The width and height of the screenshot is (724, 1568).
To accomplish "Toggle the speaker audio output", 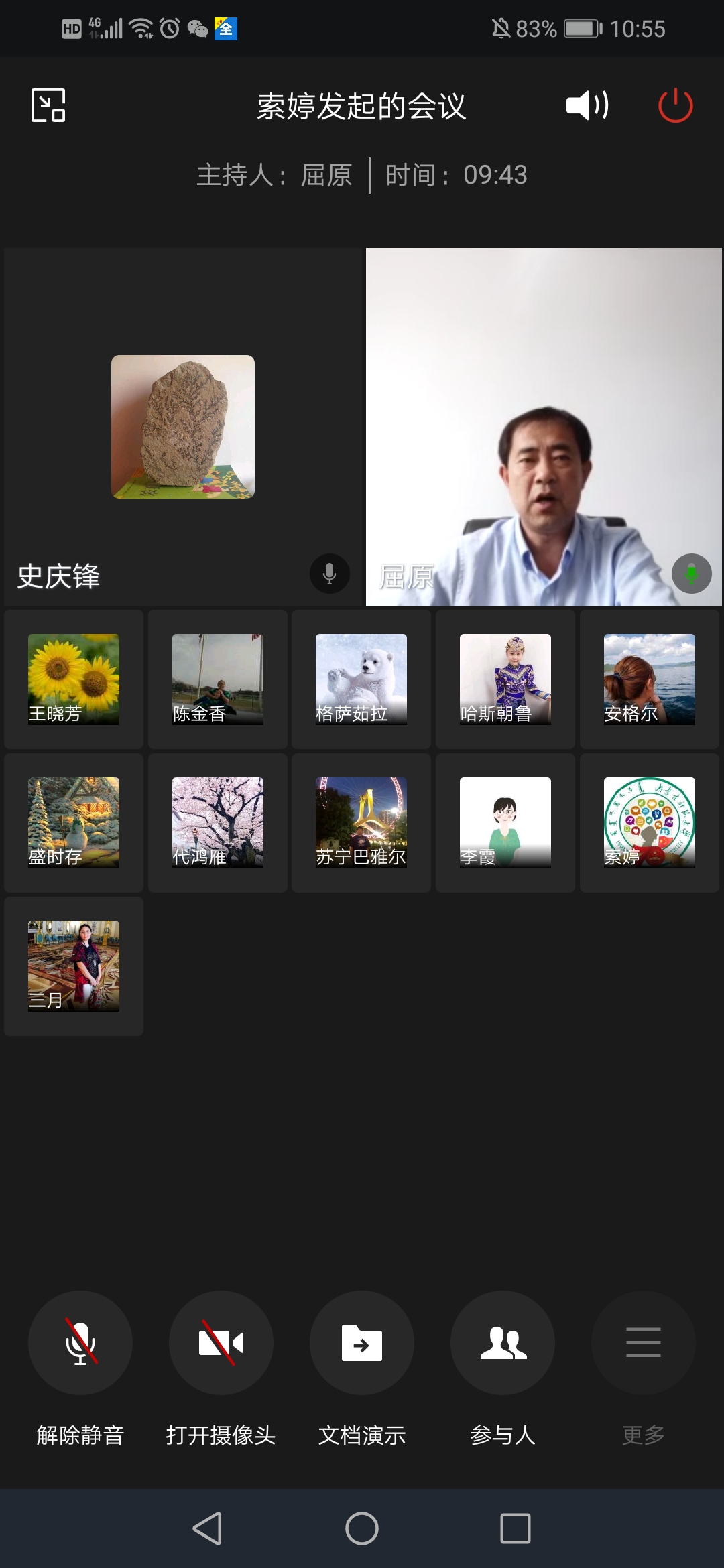I will point(587,105).
